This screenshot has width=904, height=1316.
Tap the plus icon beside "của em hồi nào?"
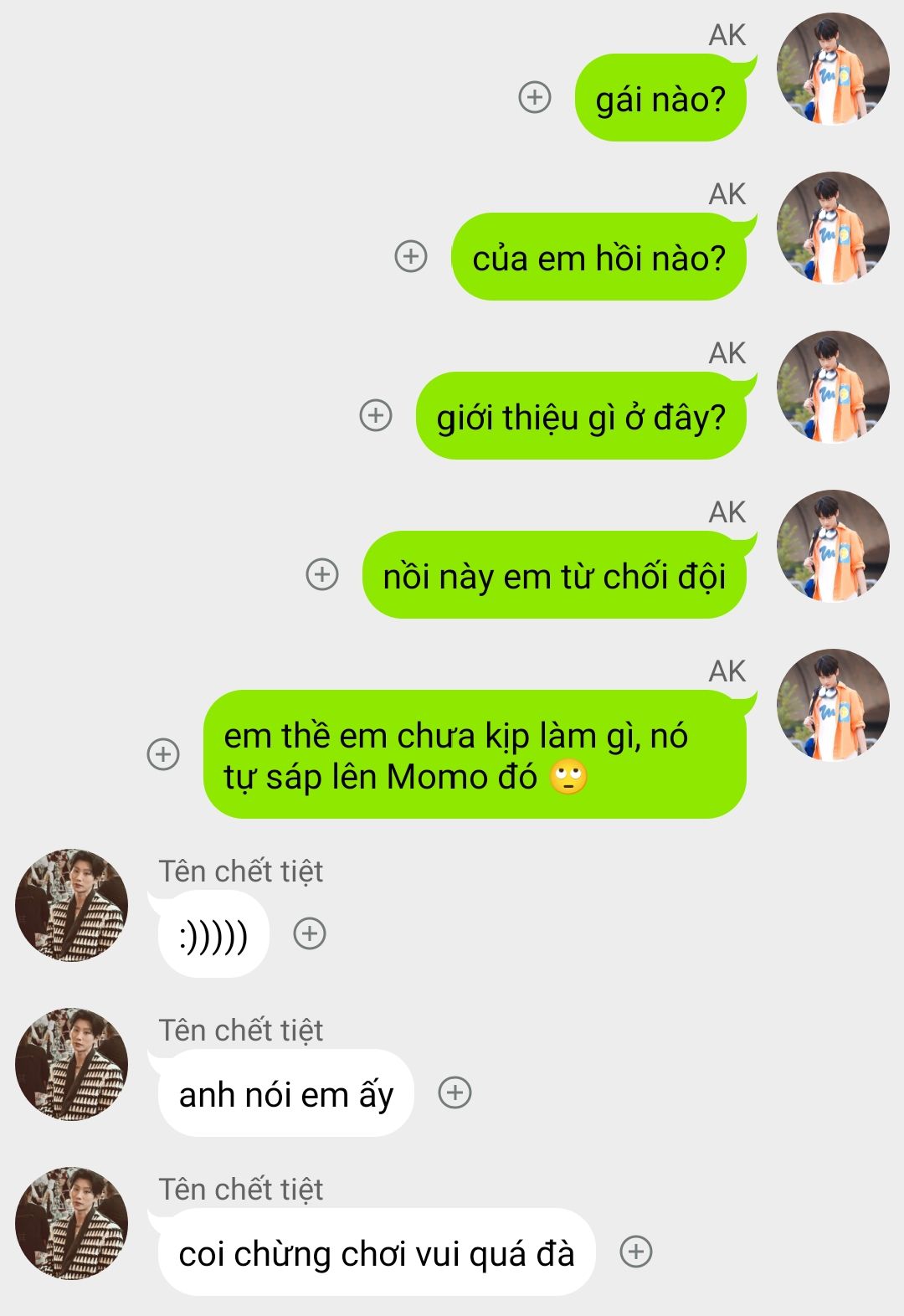click(x=411, y=256)
